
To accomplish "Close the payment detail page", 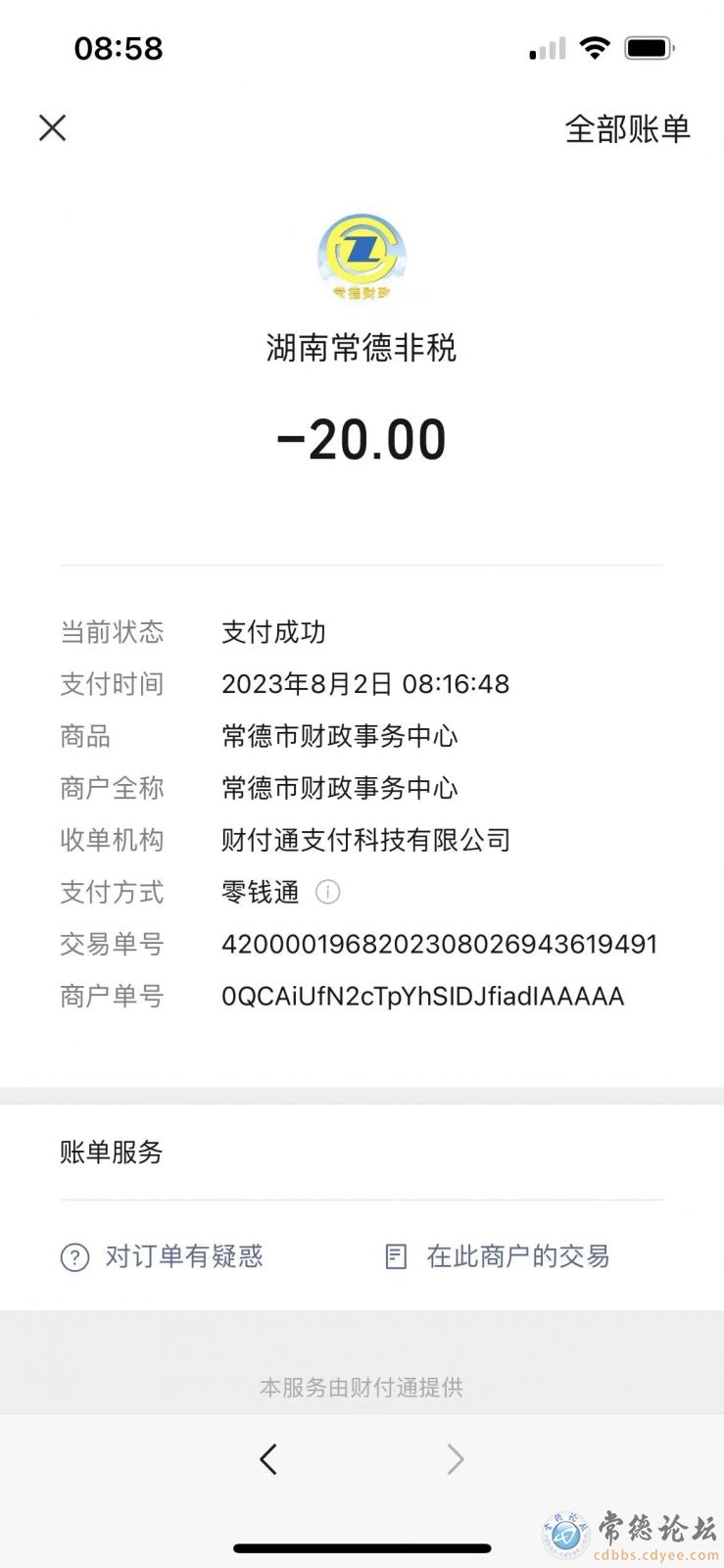I will coord(52,127).
